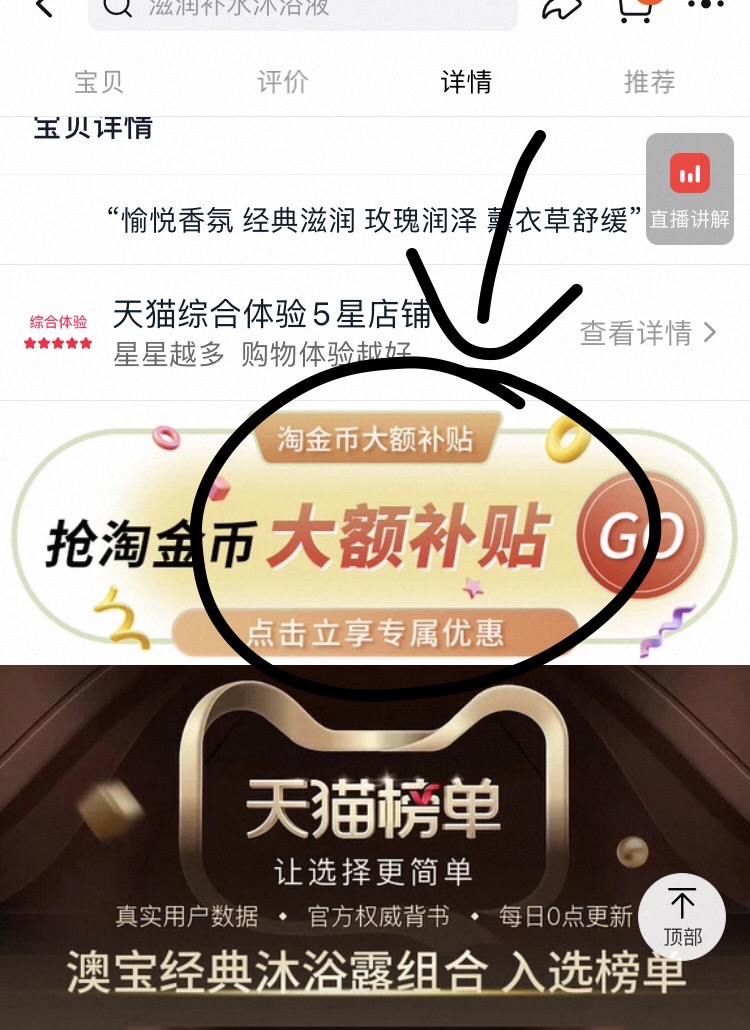Tap the orange notification badge on the cart
The image size is (750, 1030).
pos(652,2)
